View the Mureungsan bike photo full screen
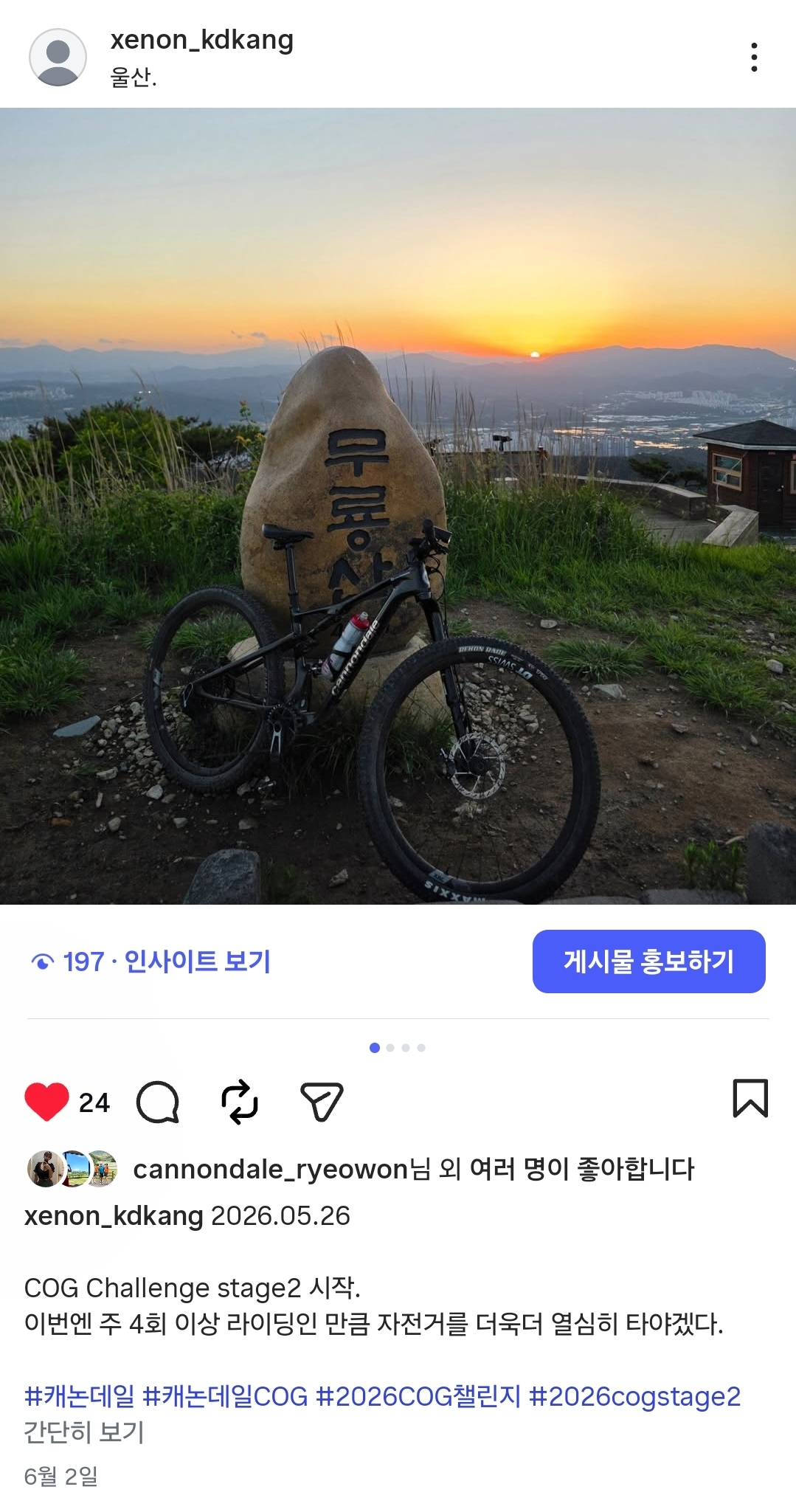Image resolution: width=796 pixels, height=1512 pixels. coord(398,506)
